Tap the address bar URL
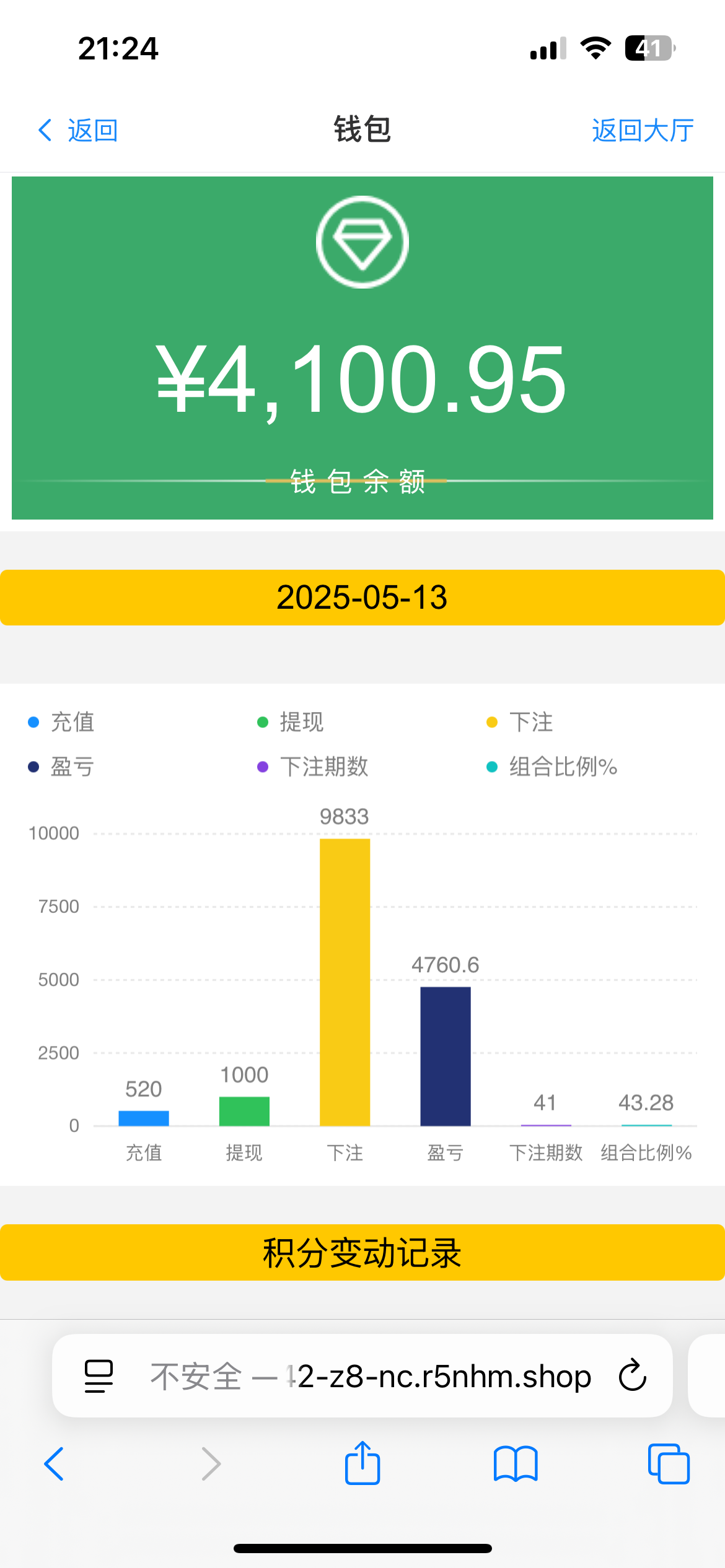725x1568 pixels. tap(372, 1376)
